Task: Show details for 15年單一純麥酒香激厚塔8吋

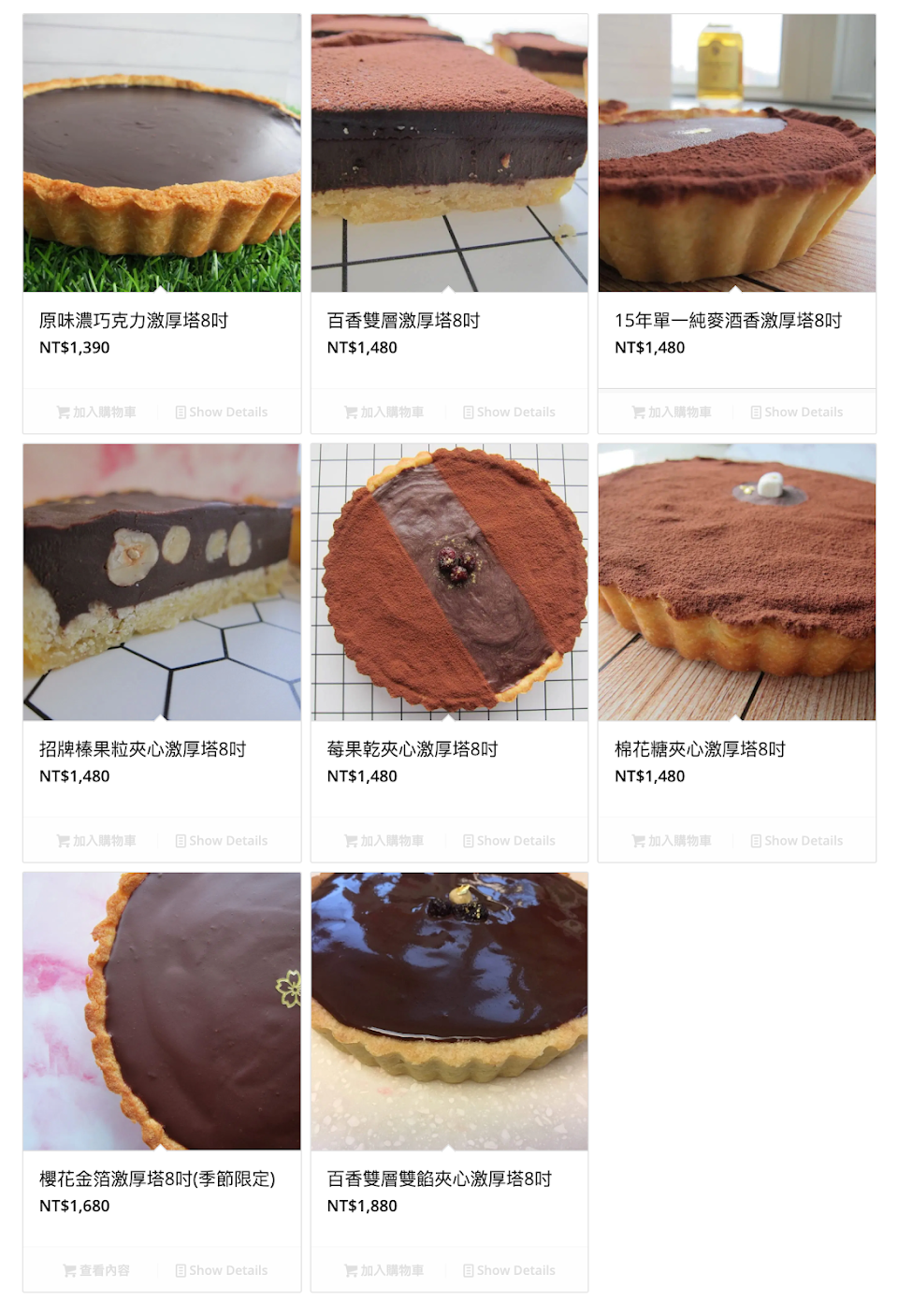Action: (797, 412)
